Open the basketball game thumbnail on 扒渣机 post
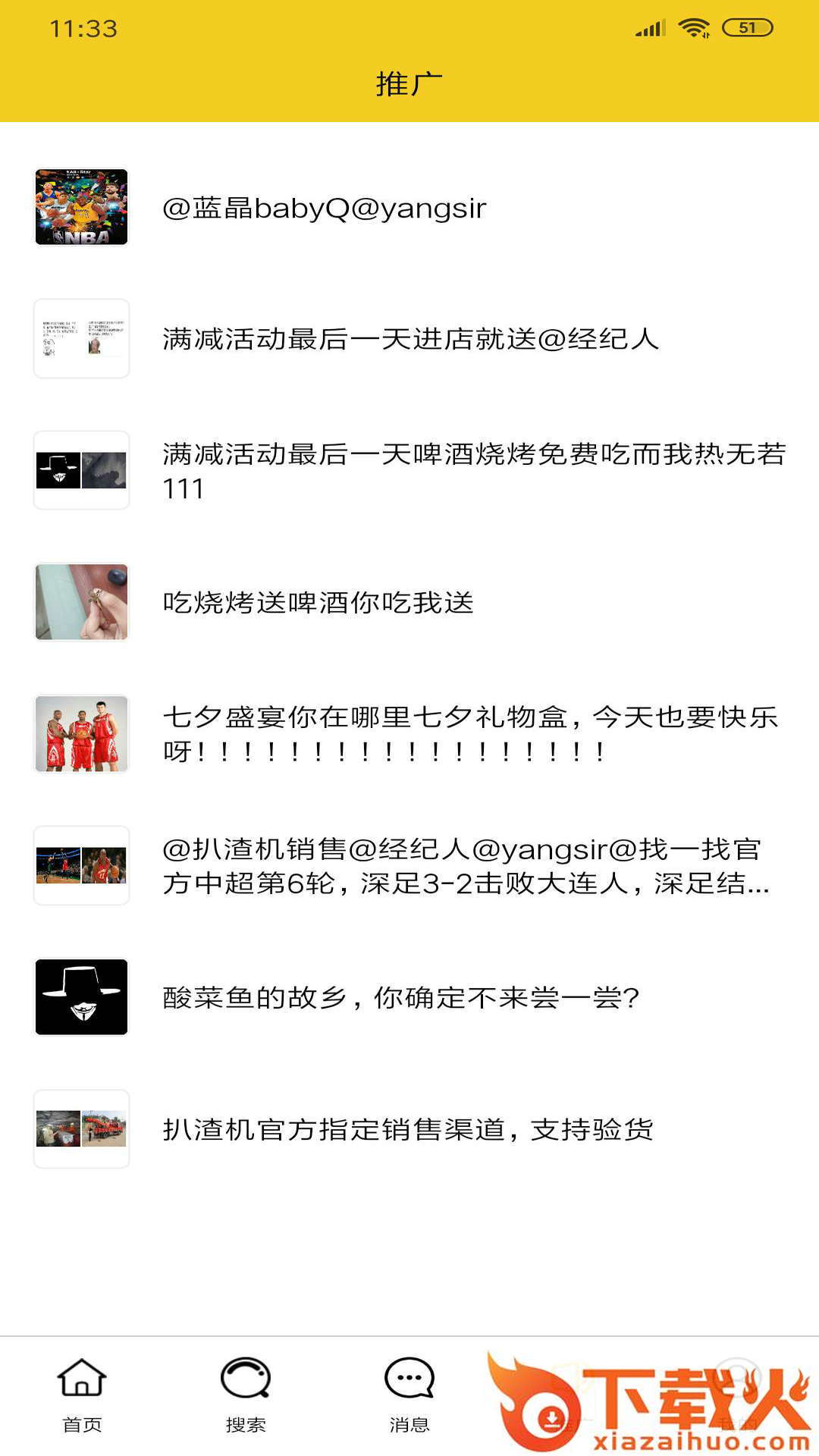Image resolution: width=819 pixels, height=1456 pixels. click(82, 864)
